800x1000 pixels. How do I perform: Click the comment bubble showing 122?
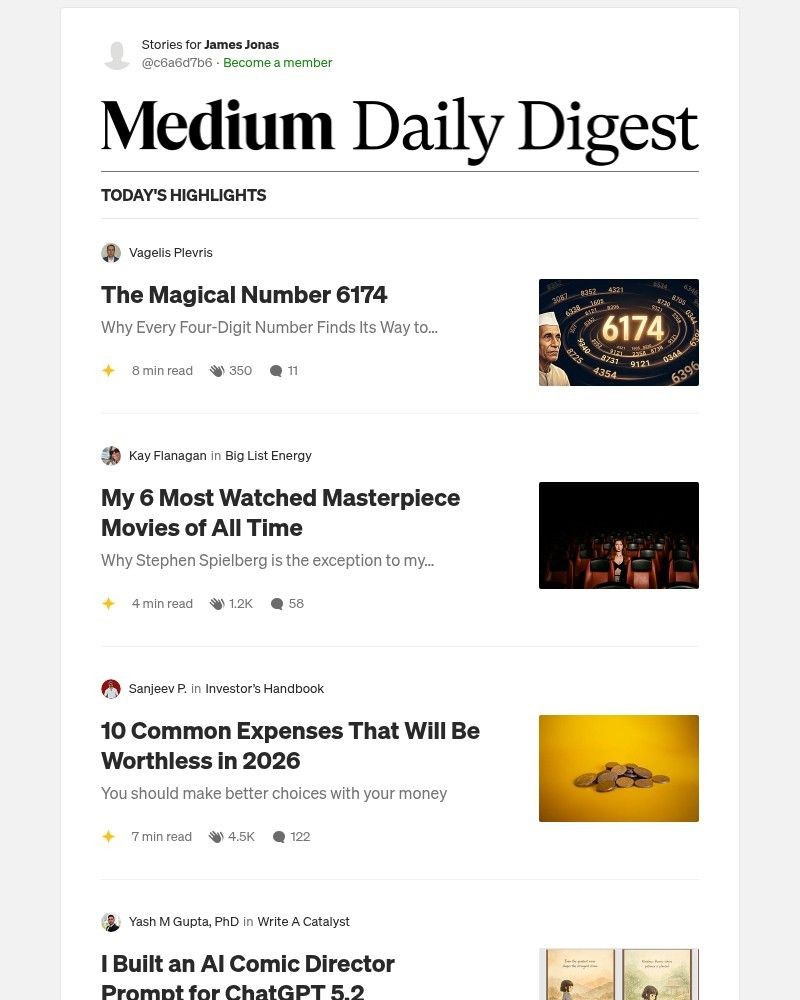(280, 836)
